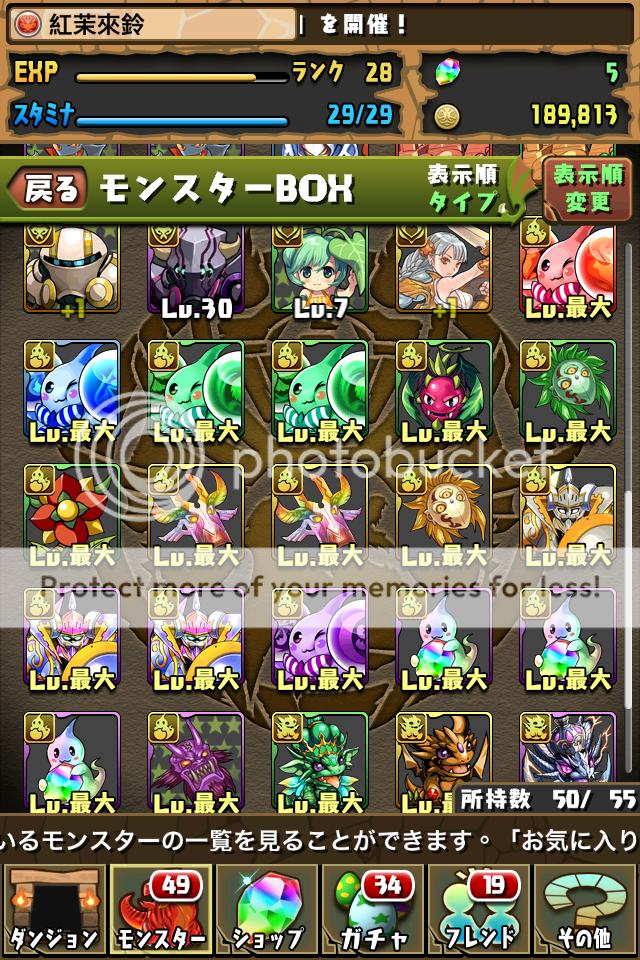
Task: Open the purple demon mask monster
Action: coord(196,760)
